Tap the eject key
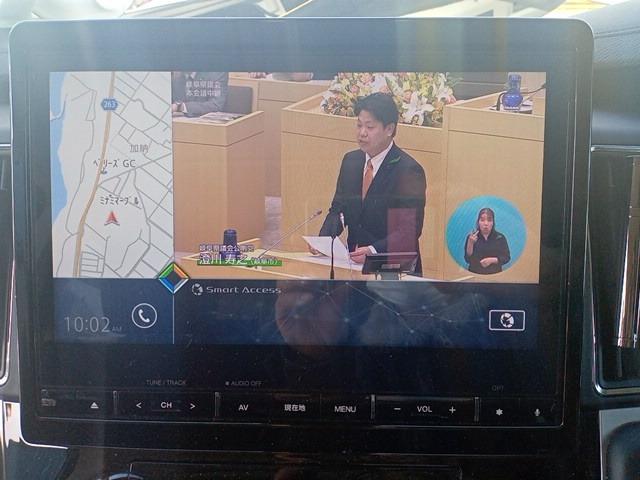The image size is (640, 480). tap(94, 405)
